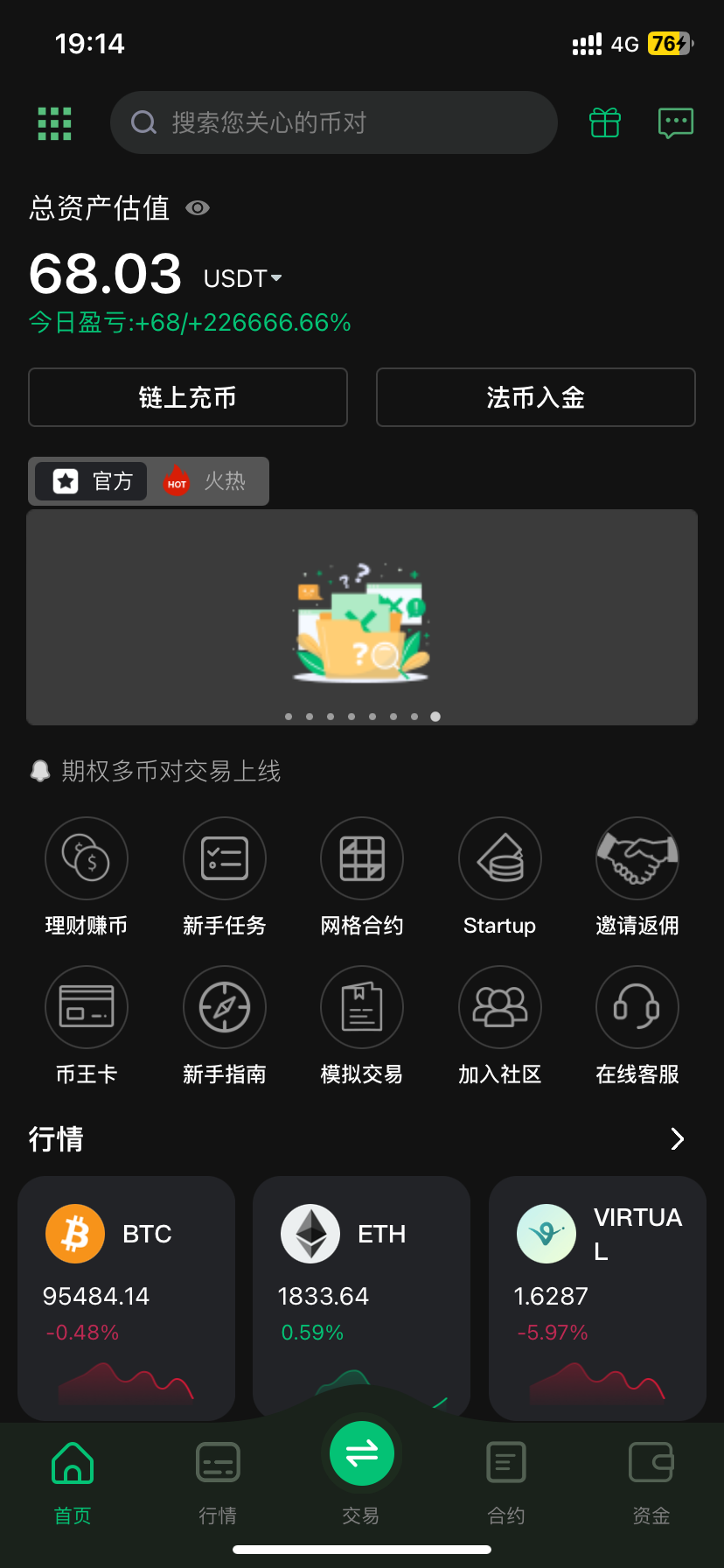
Task: Tap the 法币入金 button
Action: [535, 397]
